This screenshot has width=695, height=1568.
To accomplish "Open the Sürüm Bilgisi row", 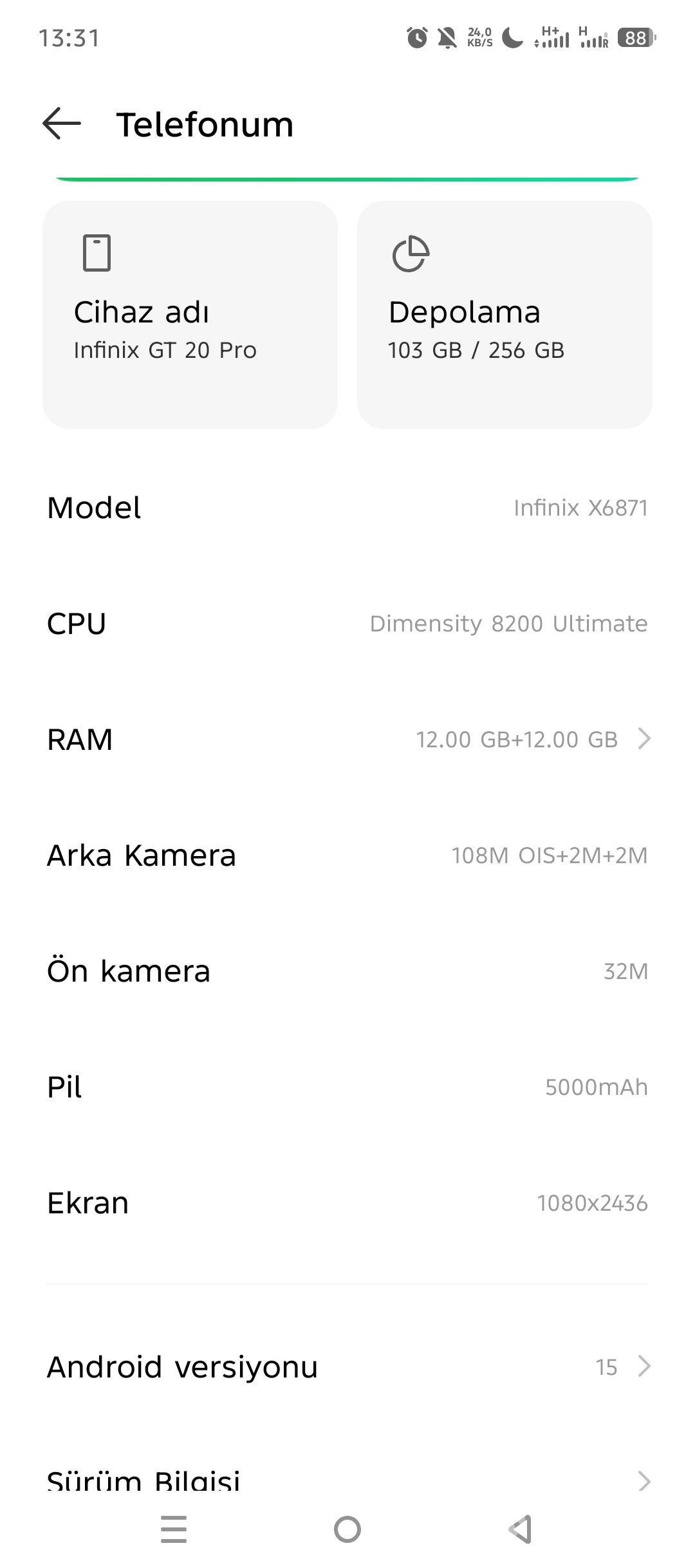I will click(347, 1480).
